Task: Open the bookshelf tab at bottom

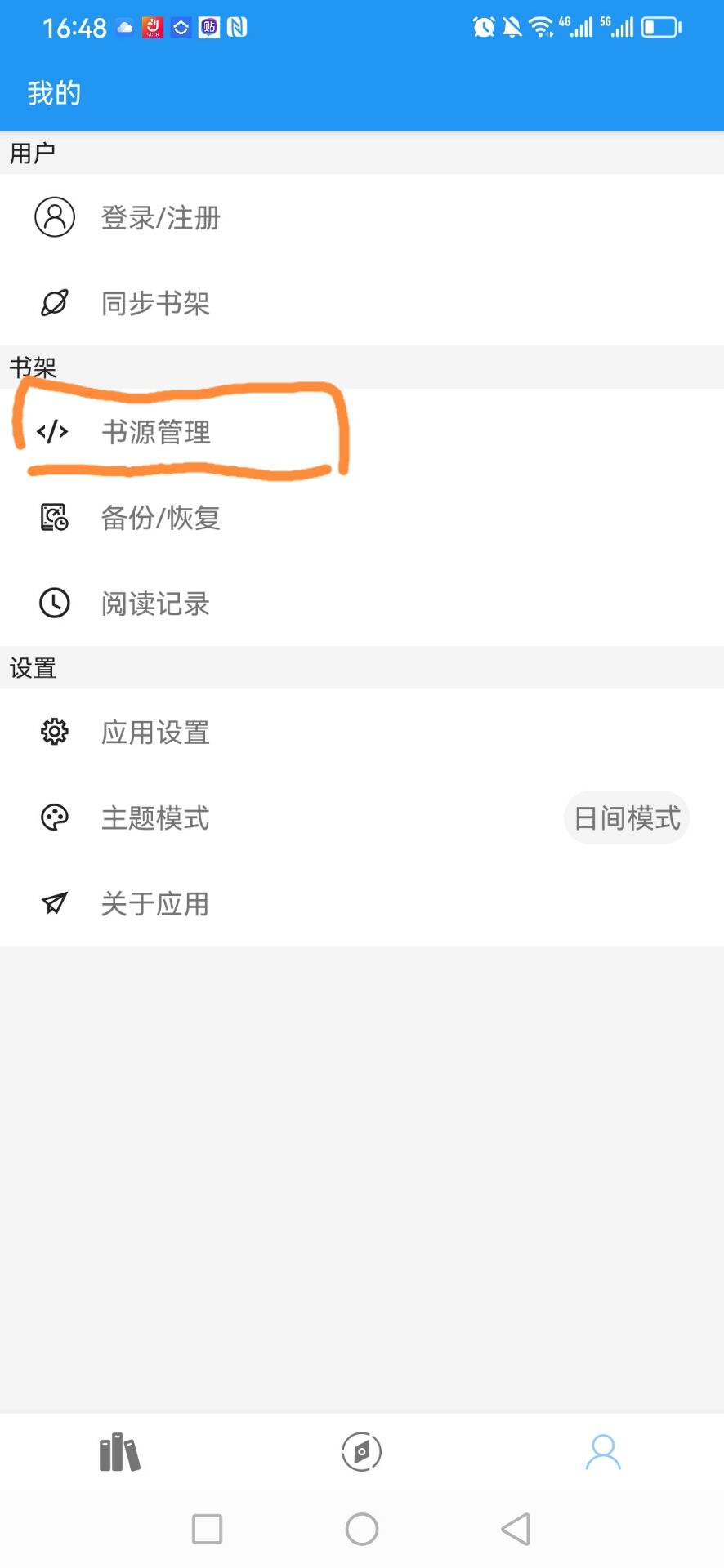Action: [x=119, y=1453]
